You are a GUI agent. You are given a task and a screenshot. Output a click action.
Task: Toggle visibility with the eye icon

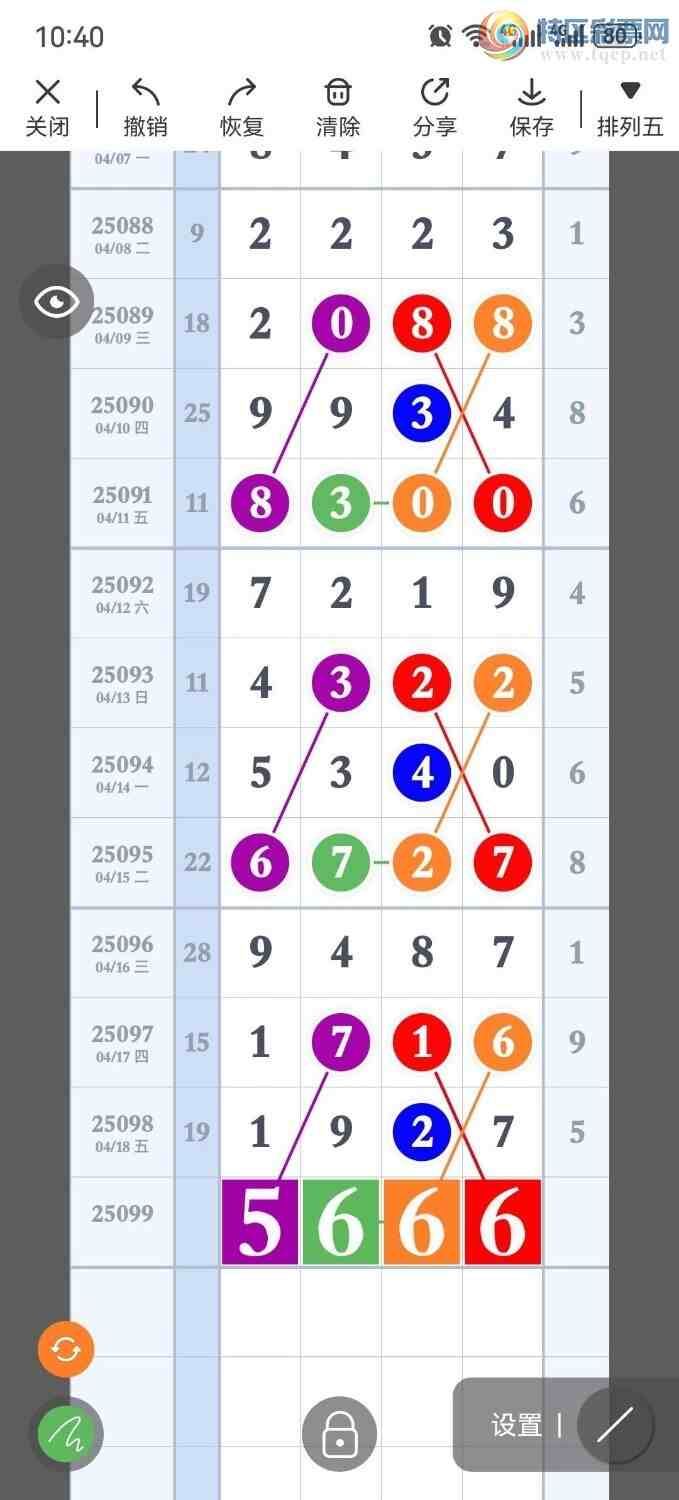coord(57,301)
